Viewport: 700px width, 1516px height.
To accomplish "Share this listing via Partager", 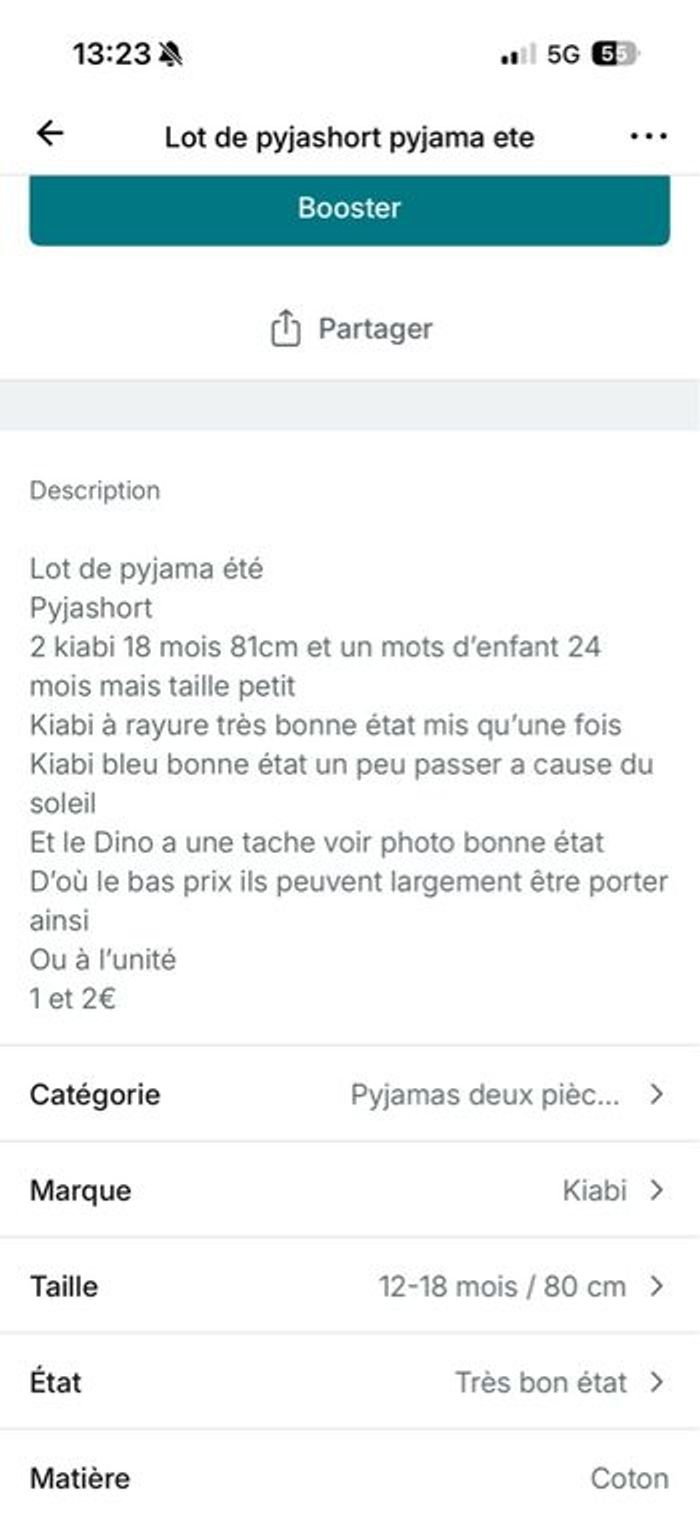I will 351,329.
